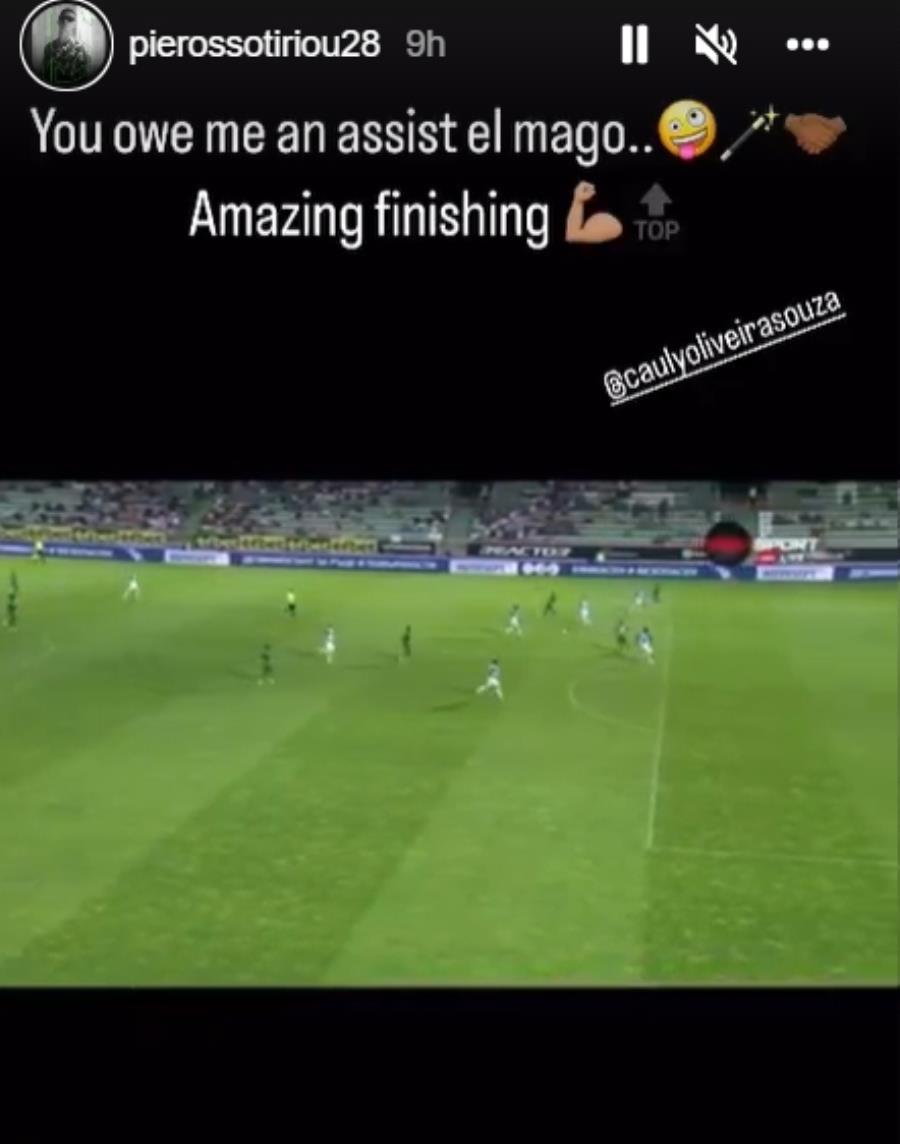
Task: Unmute the story sound
Action: [x=716, y=45]
